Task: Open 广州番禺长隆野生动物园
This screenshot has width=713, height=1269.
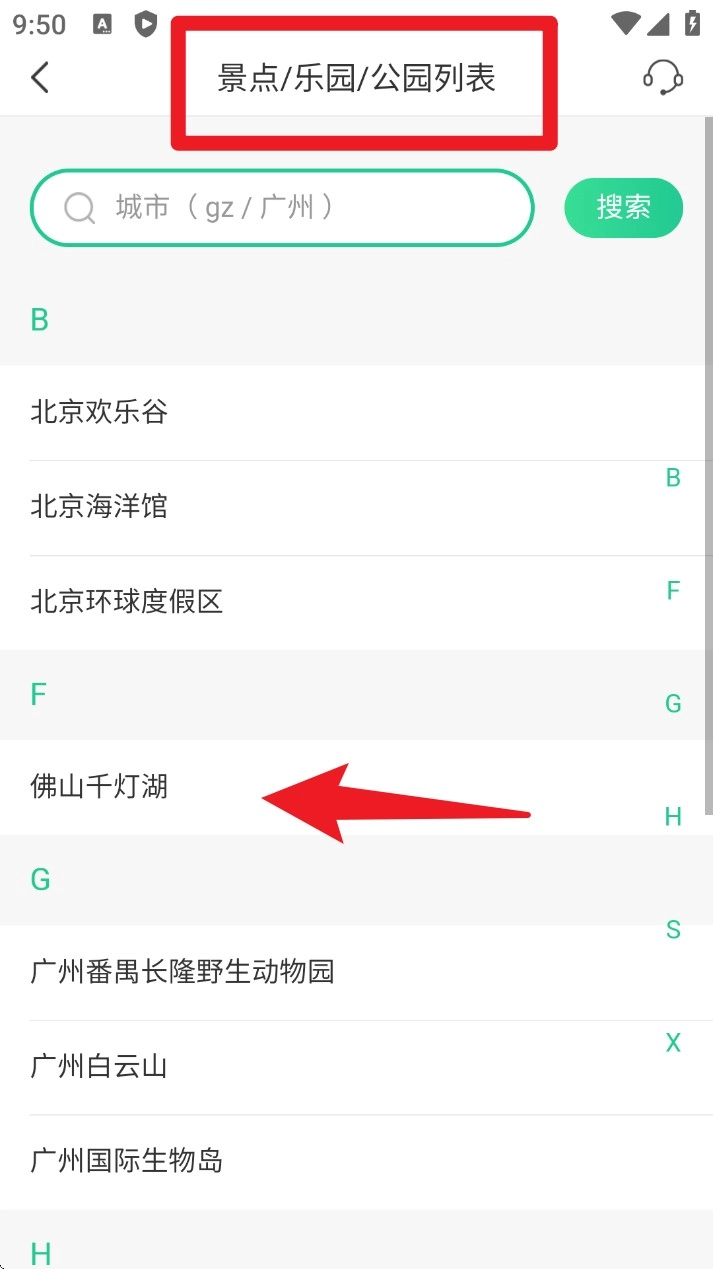Action: (182, 972)
